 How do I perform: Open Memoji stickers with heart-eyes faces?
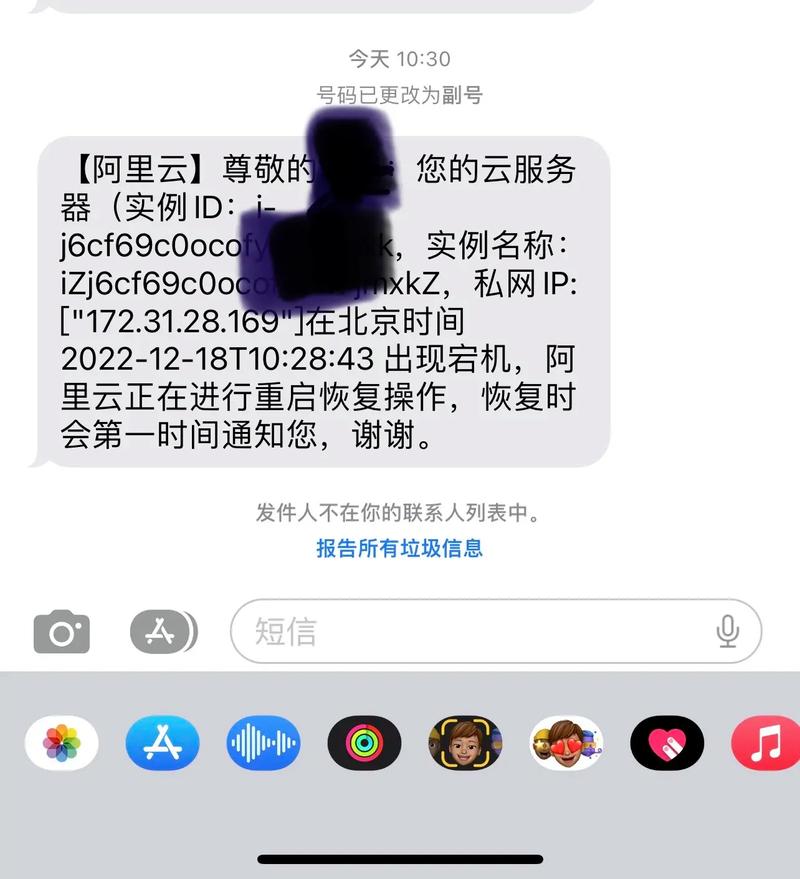(x=566, y=743)
